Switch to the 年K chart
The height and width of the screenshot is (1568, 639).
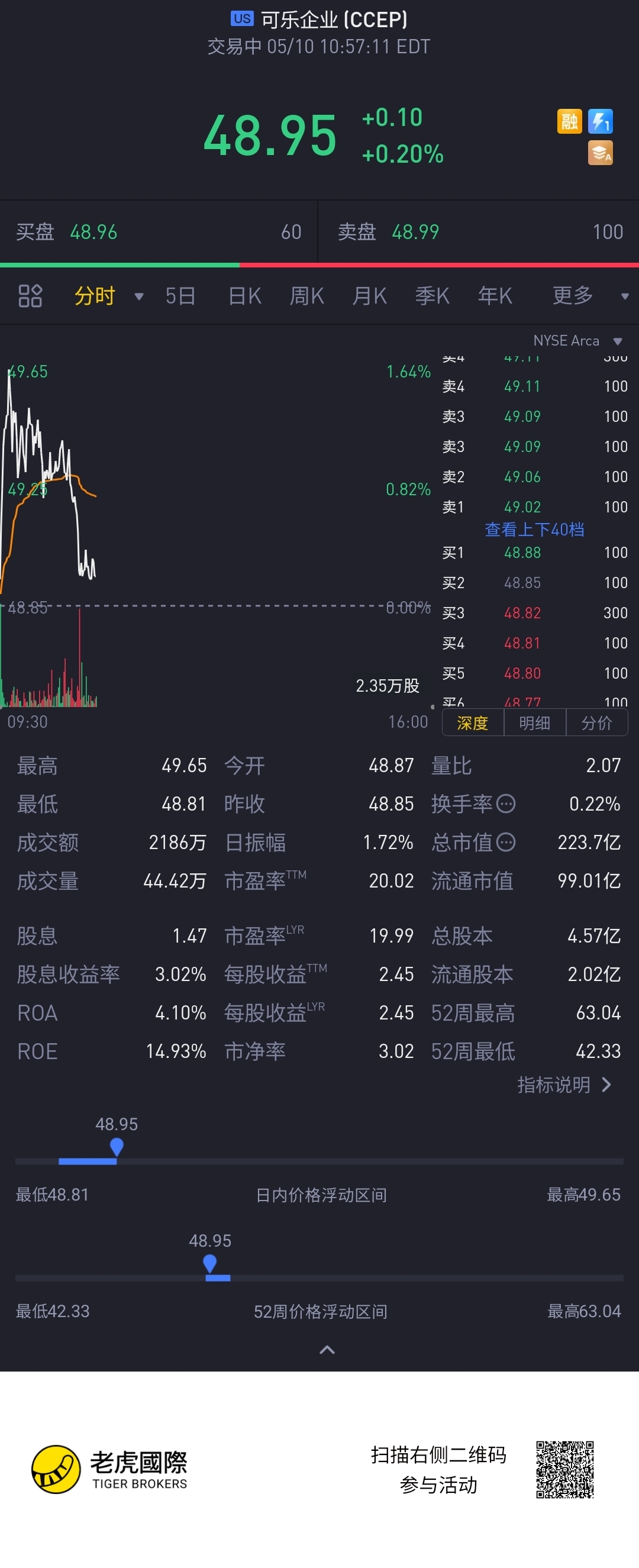click(x=495, y=296)
